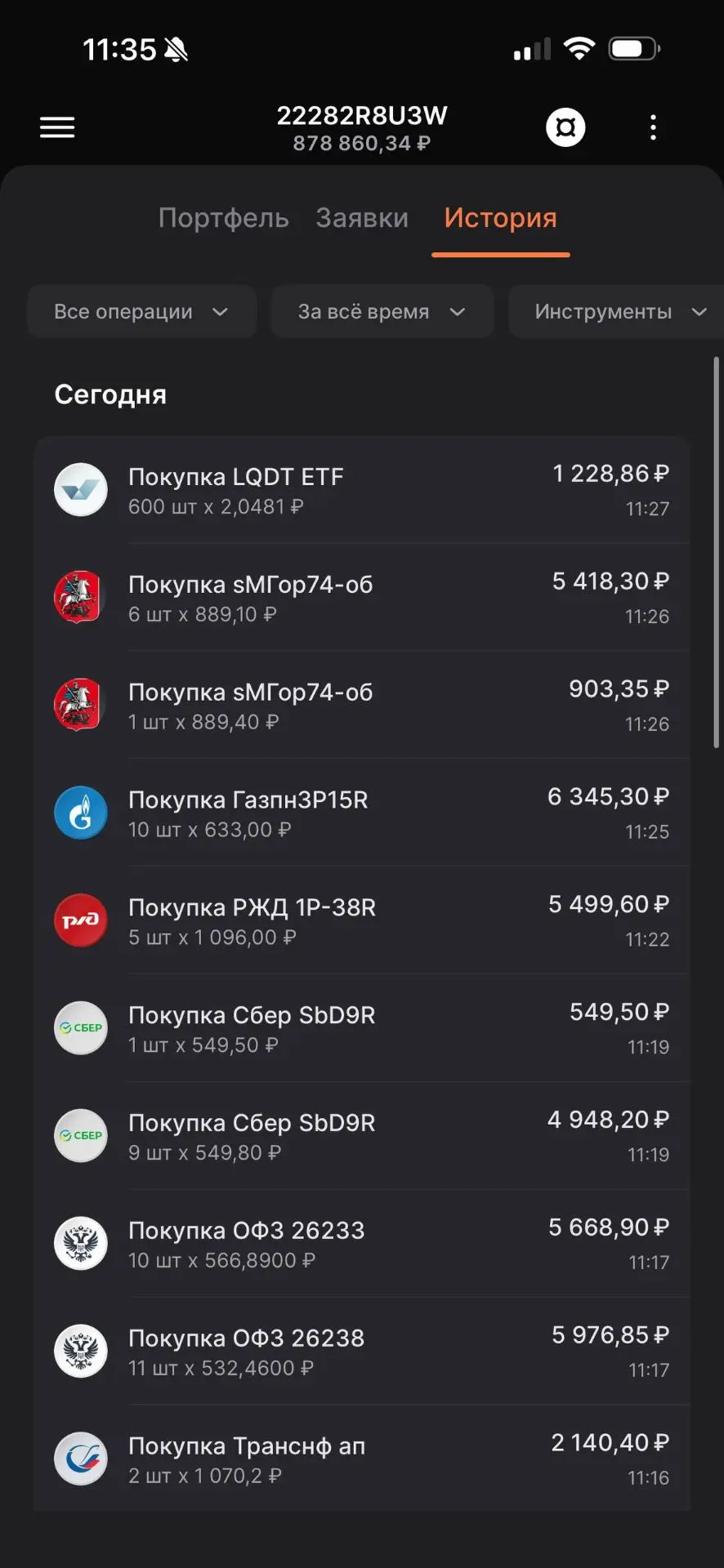Switch to the Портфель tab
Image resolution: width=724 pixels, height=1568 pixels.
click(x=223, y=218)
